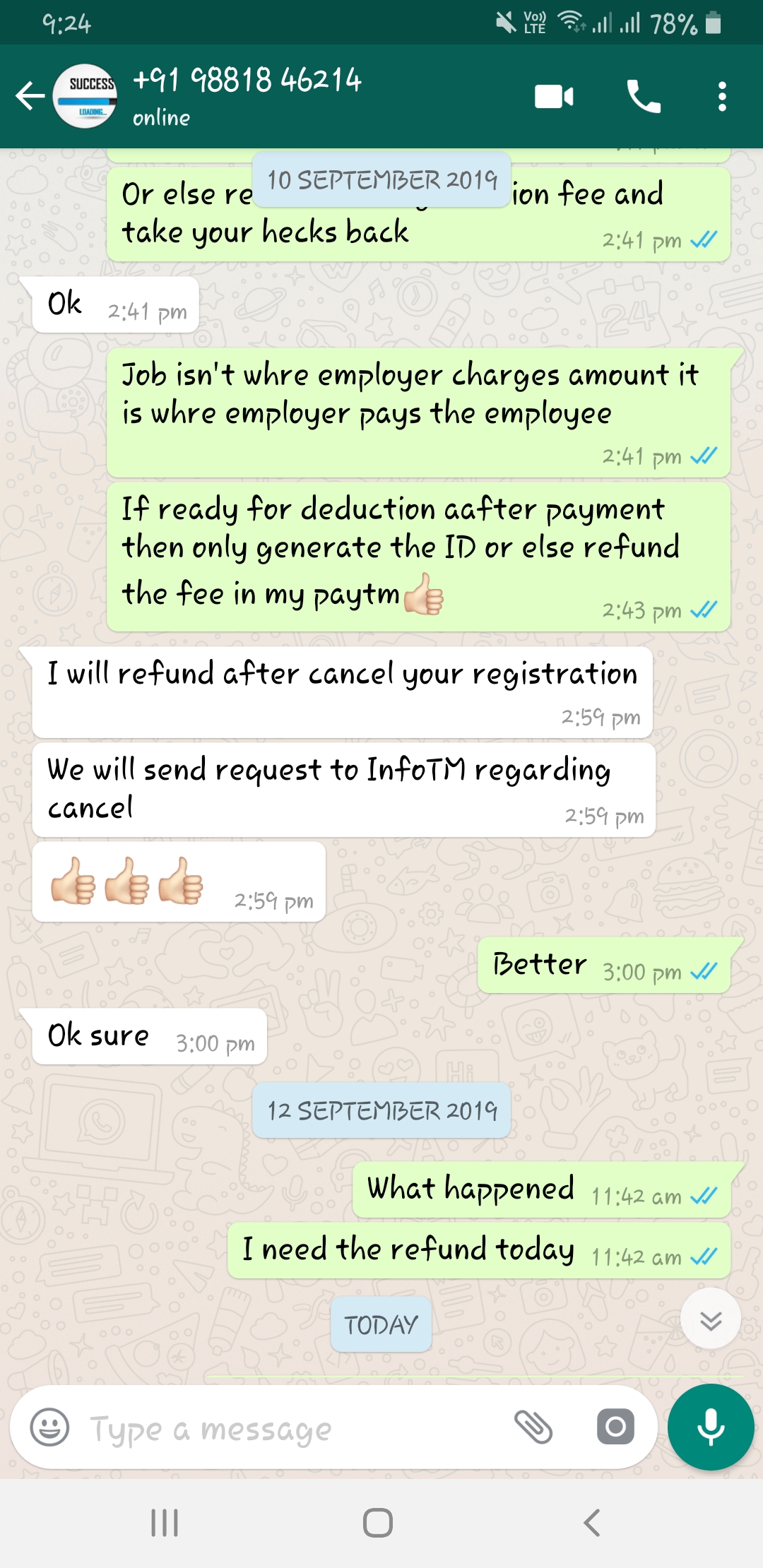This screenshot has height=1568, width=763.
Task: Start a voice call
Action: click(644, 97)
